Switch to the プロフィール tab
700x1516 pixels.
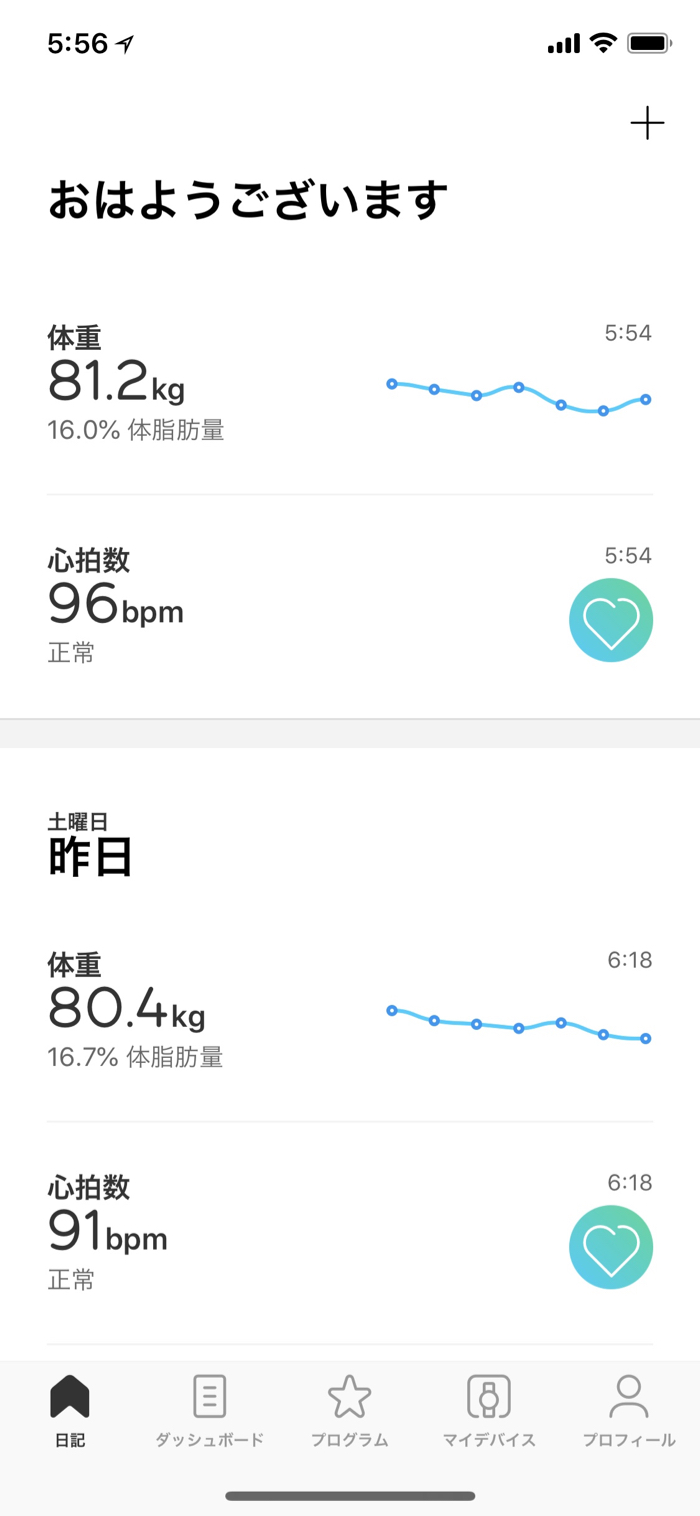pos(629,1411)
